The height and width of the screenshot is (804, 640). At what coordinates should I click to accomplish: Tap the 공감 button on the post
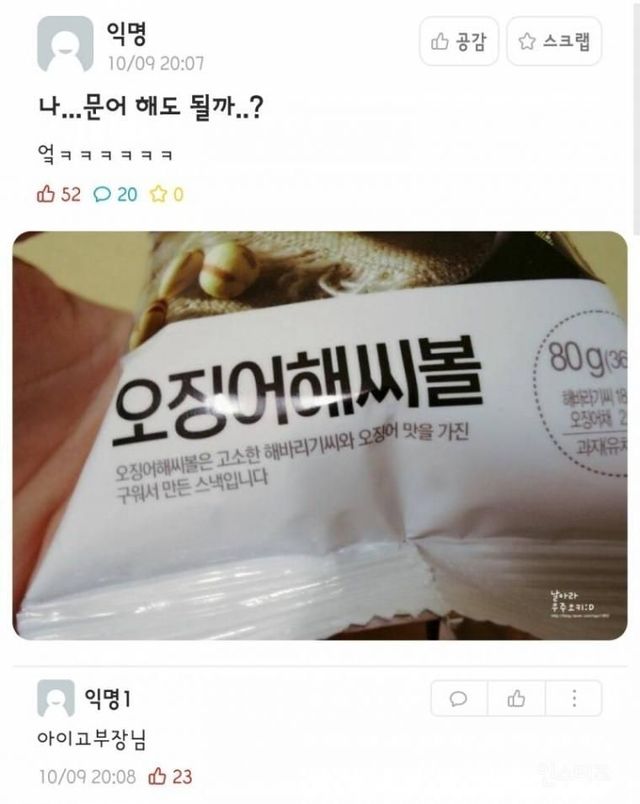pyautogui.click(x=459, y=42)
